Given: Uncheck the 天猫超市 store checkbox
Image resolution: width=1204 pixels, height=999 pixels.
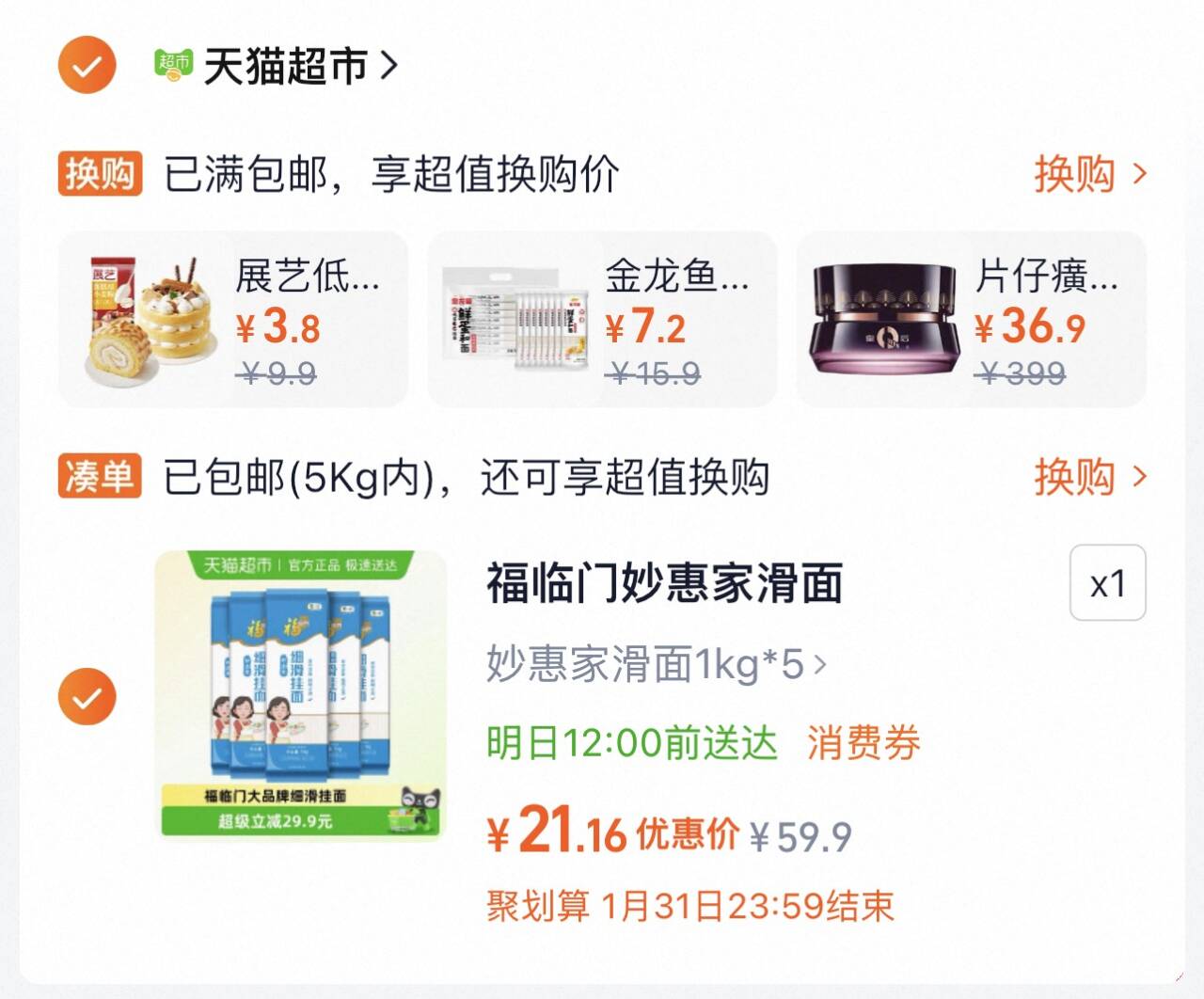Looking at the screenshot, I should pyautogui.click(x=87, y=65).
